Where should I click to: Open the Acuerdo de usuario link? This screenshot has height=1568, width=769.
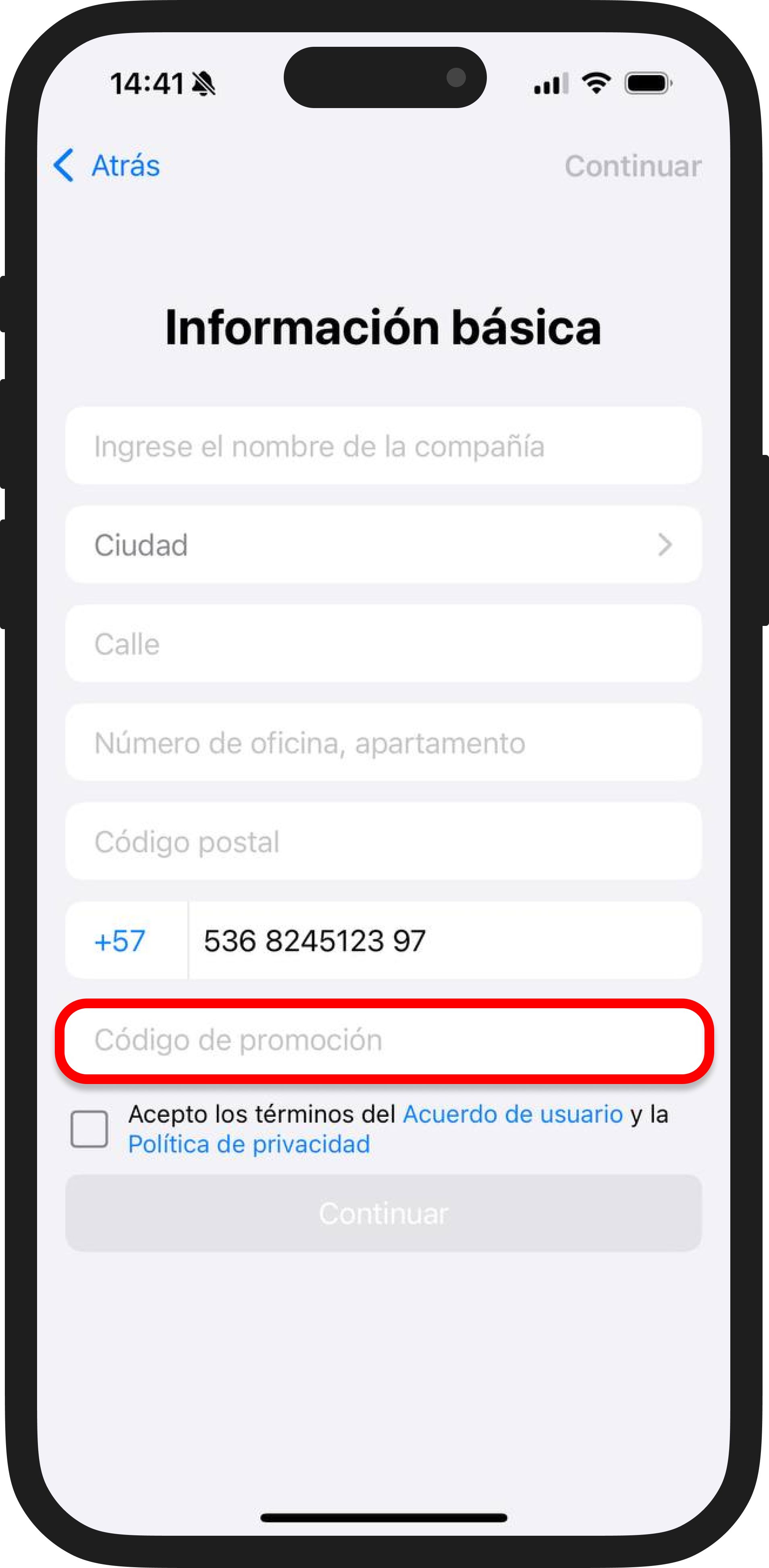coord(512,1115)
